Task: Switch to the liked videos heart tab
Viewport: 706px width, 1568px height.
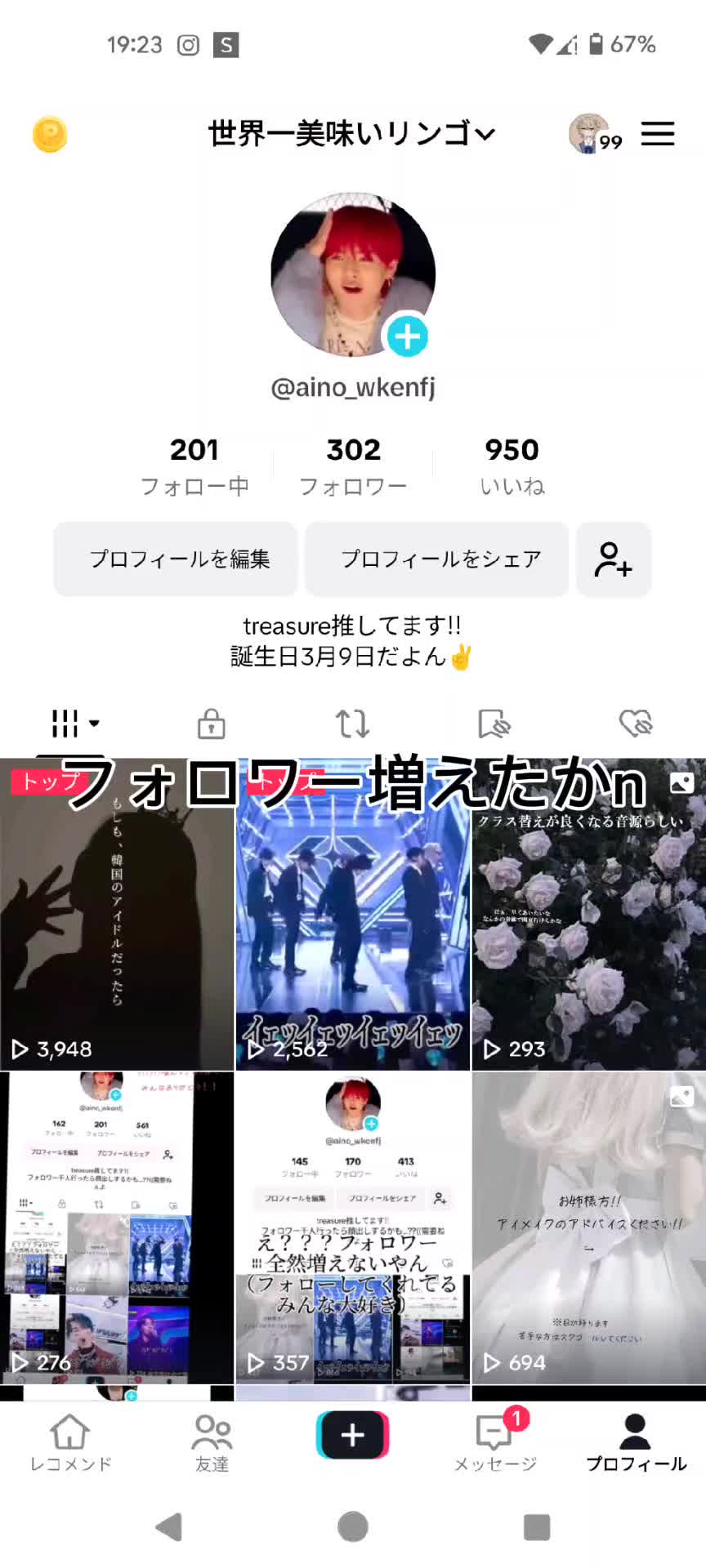Action: [x=635, y=724]
